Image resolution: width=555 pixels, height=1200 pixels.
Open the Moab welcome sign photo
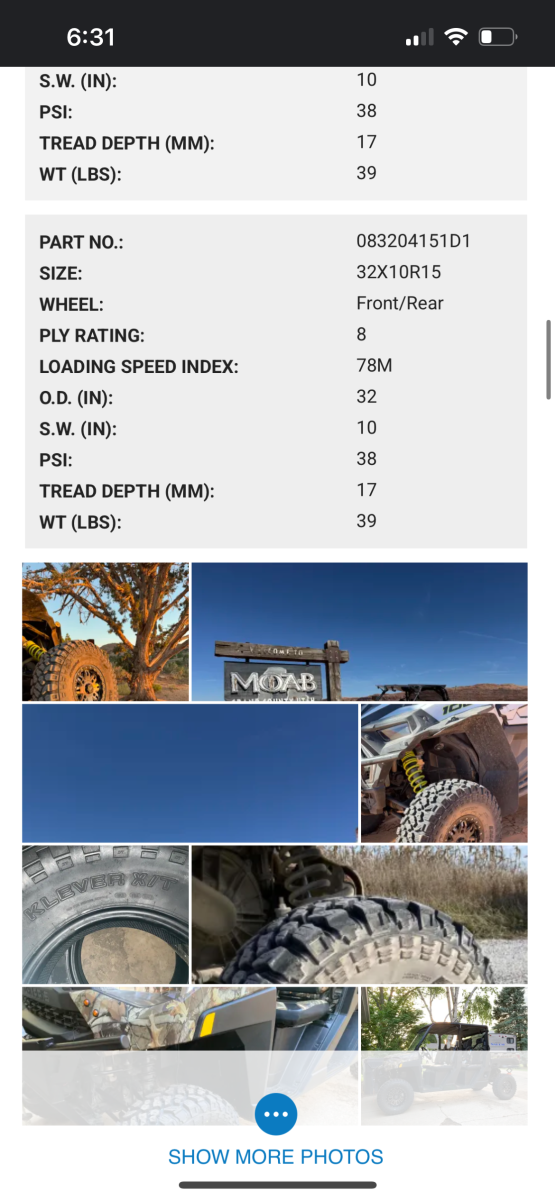point(360,631)
